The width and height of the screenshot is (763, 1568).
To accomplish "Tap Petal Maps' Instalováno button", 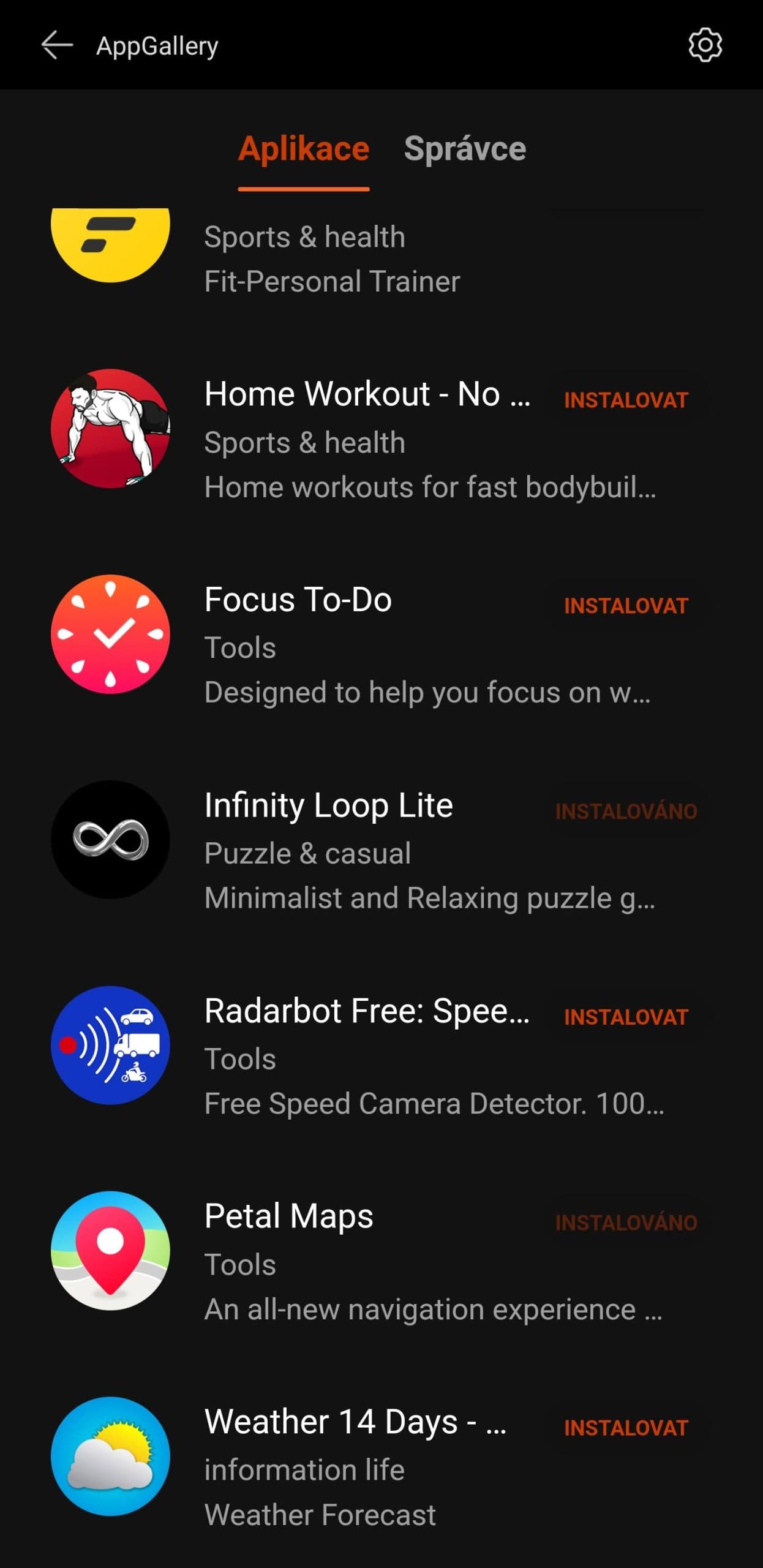I will [626, 1223].
